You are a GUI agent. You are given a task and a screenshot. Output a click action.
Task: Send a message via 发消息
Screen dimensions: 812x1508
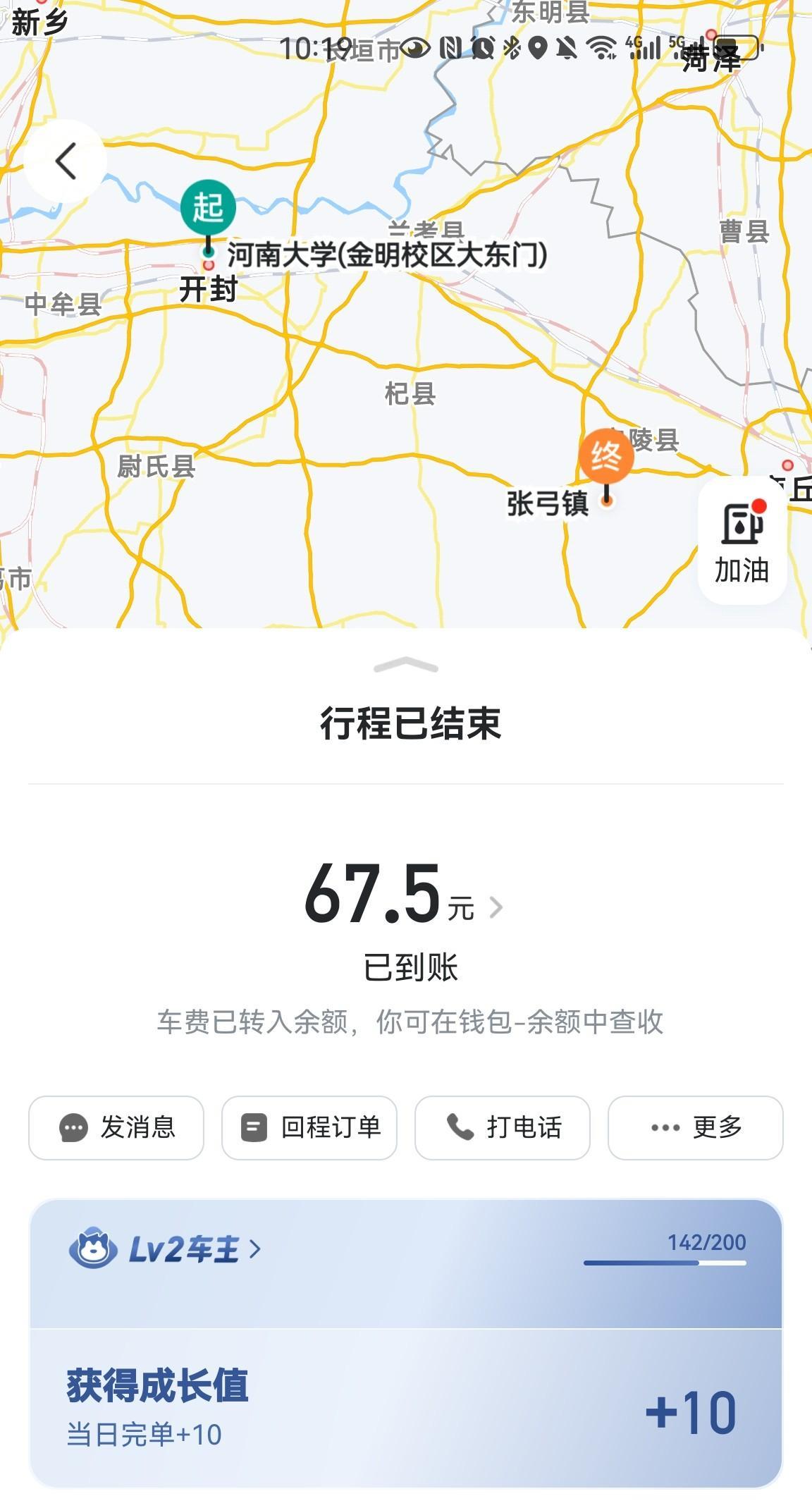(x=116, y=1127)
